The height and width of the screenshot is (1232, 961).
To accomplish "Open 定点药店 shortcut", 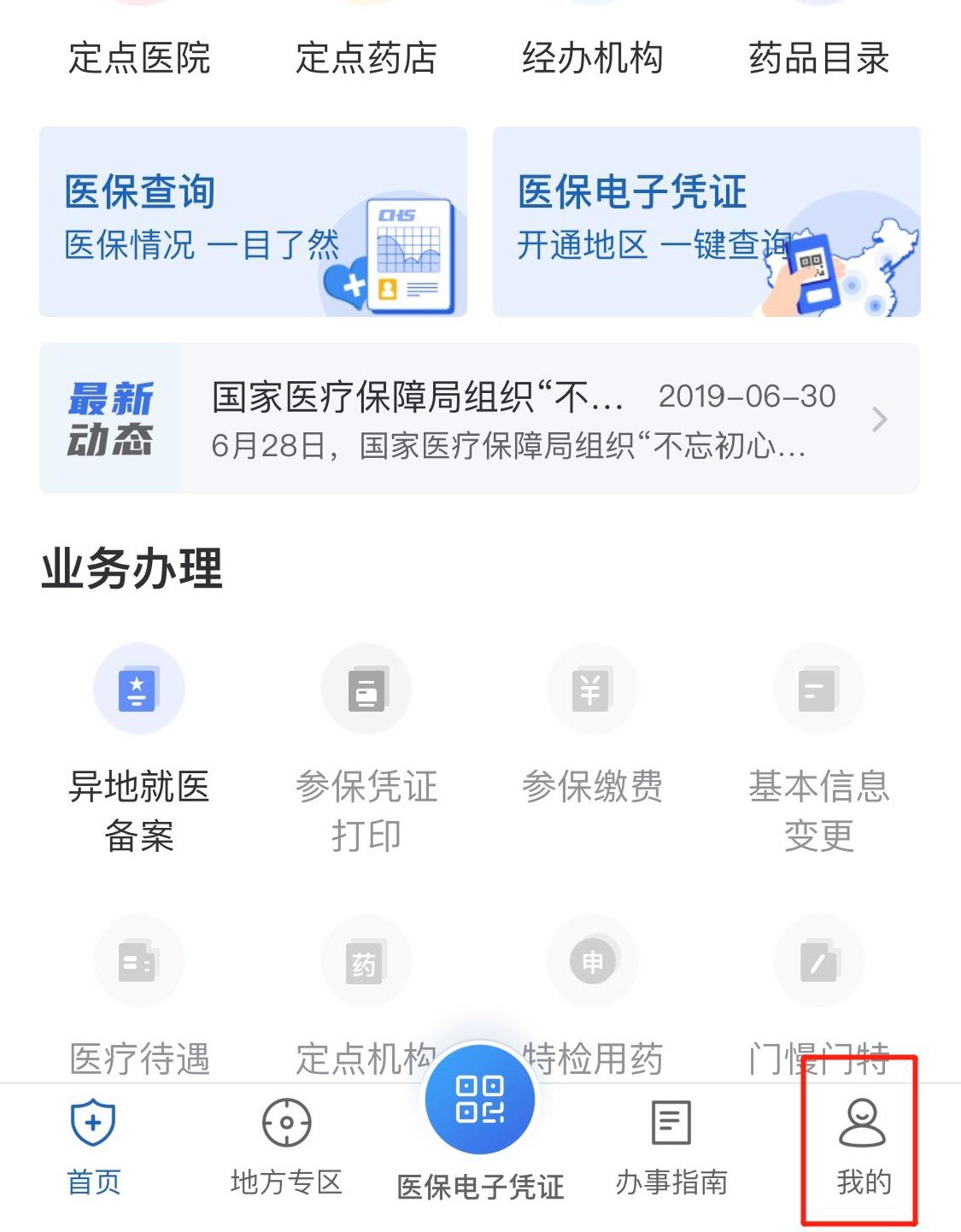I will coord(366,56).
